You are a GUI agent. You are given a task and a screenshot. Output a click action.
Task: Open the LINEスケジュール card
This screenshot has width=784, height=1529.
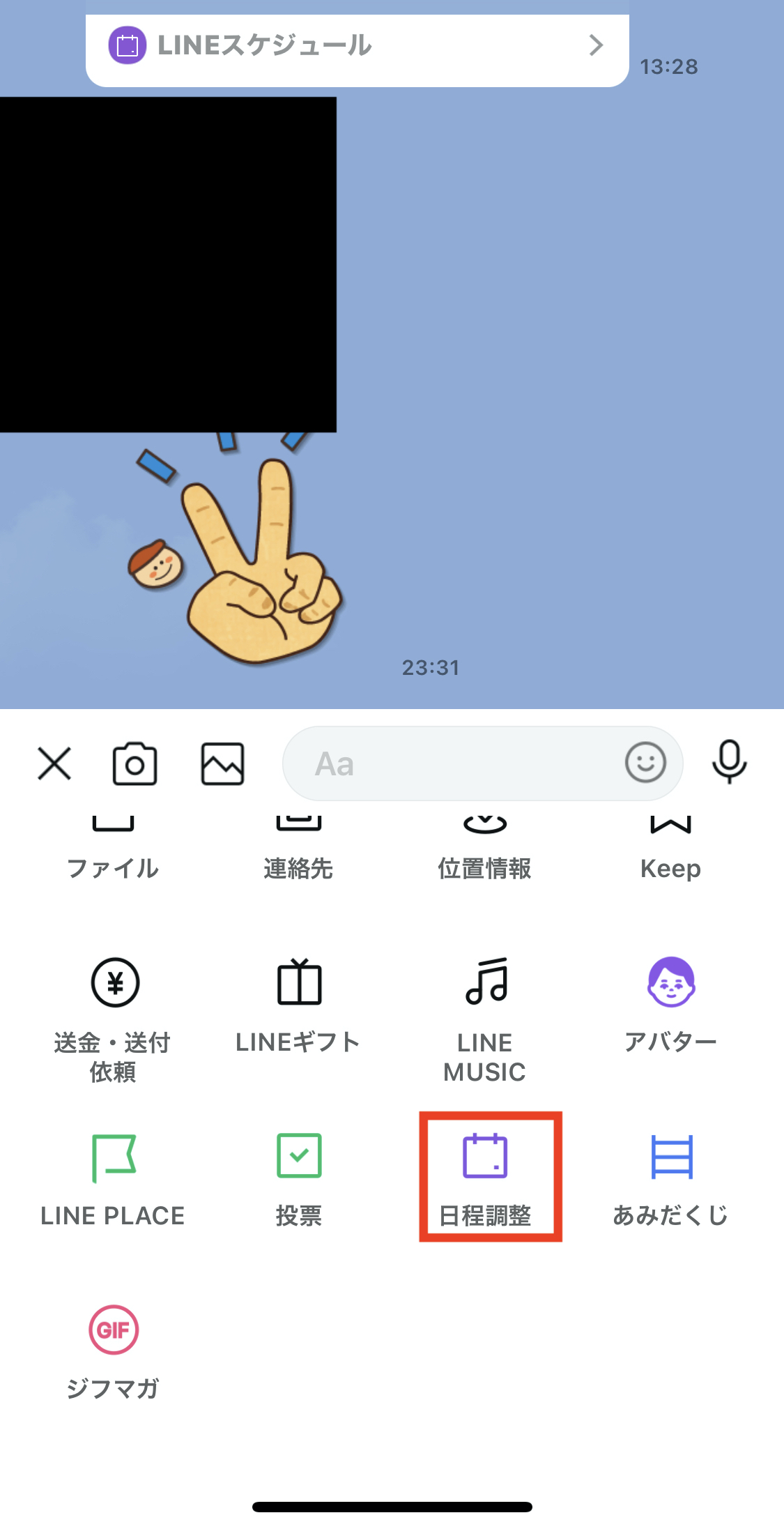coord(357,46)
